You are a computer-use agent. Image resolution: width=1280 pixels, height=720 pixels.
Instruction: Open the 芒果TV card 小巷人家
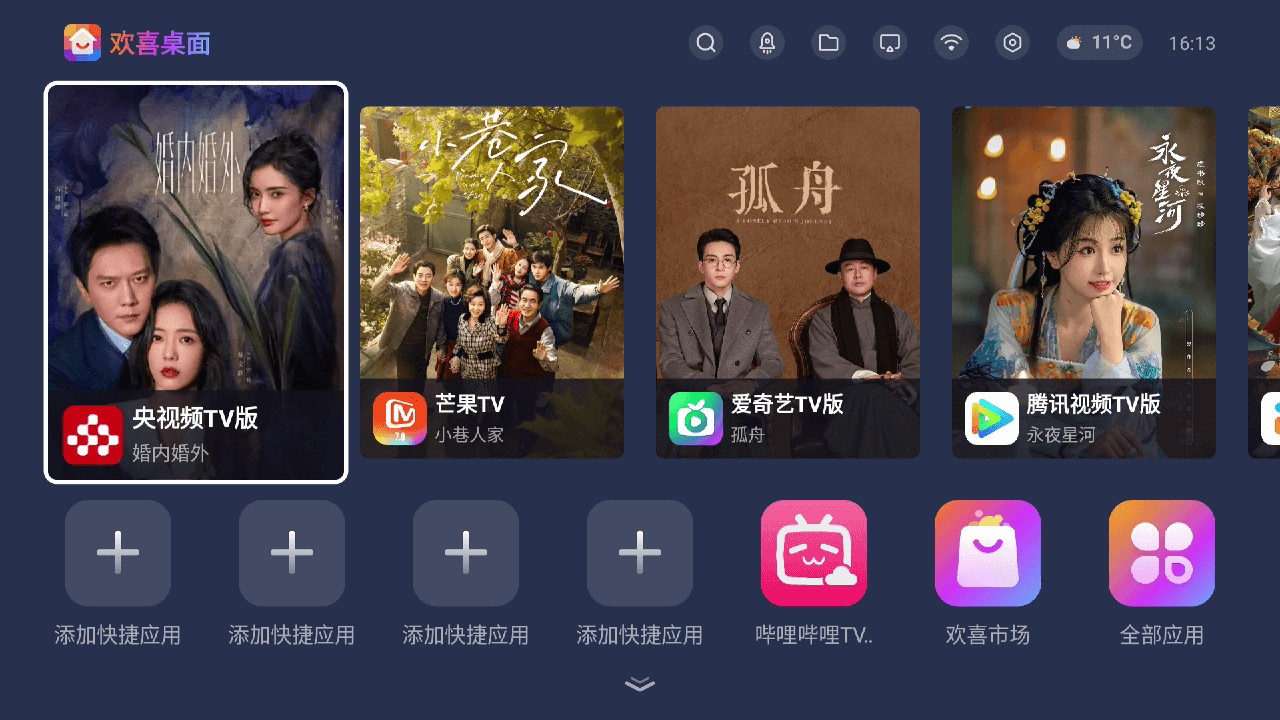492,282
